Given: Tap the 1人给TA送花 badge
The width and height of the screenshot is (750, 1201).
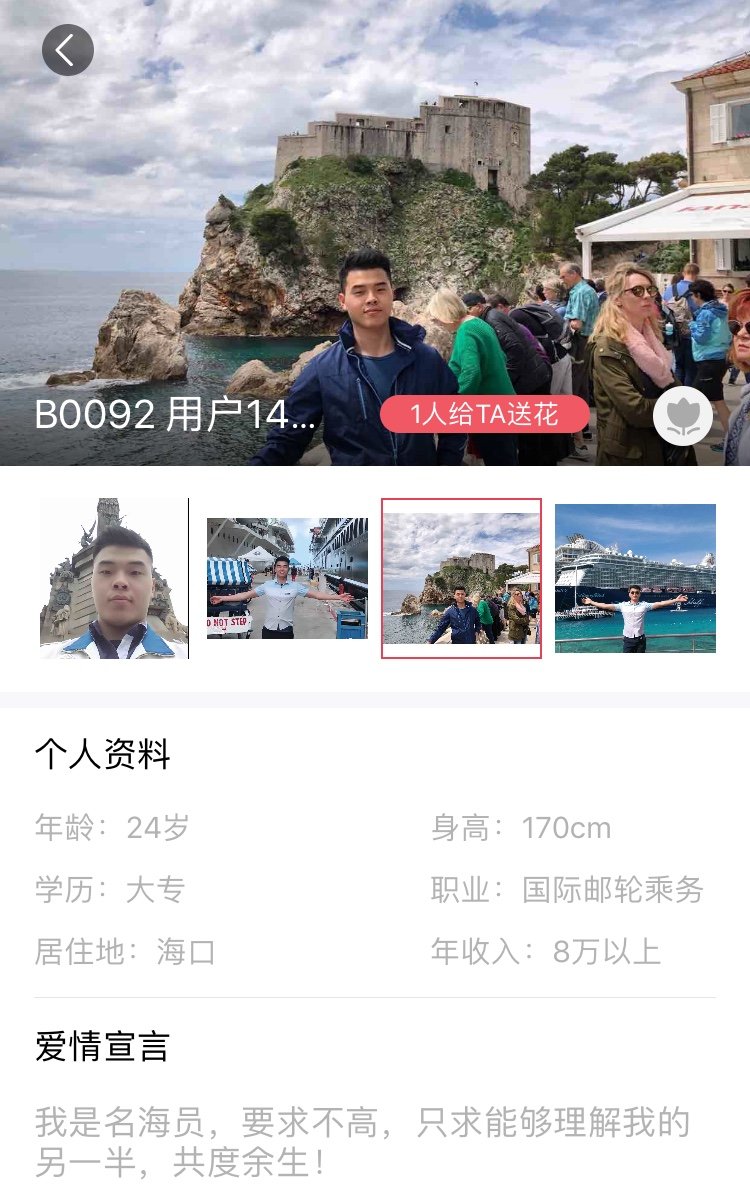Looking at the screenshot, I should [x=484, y=414].
